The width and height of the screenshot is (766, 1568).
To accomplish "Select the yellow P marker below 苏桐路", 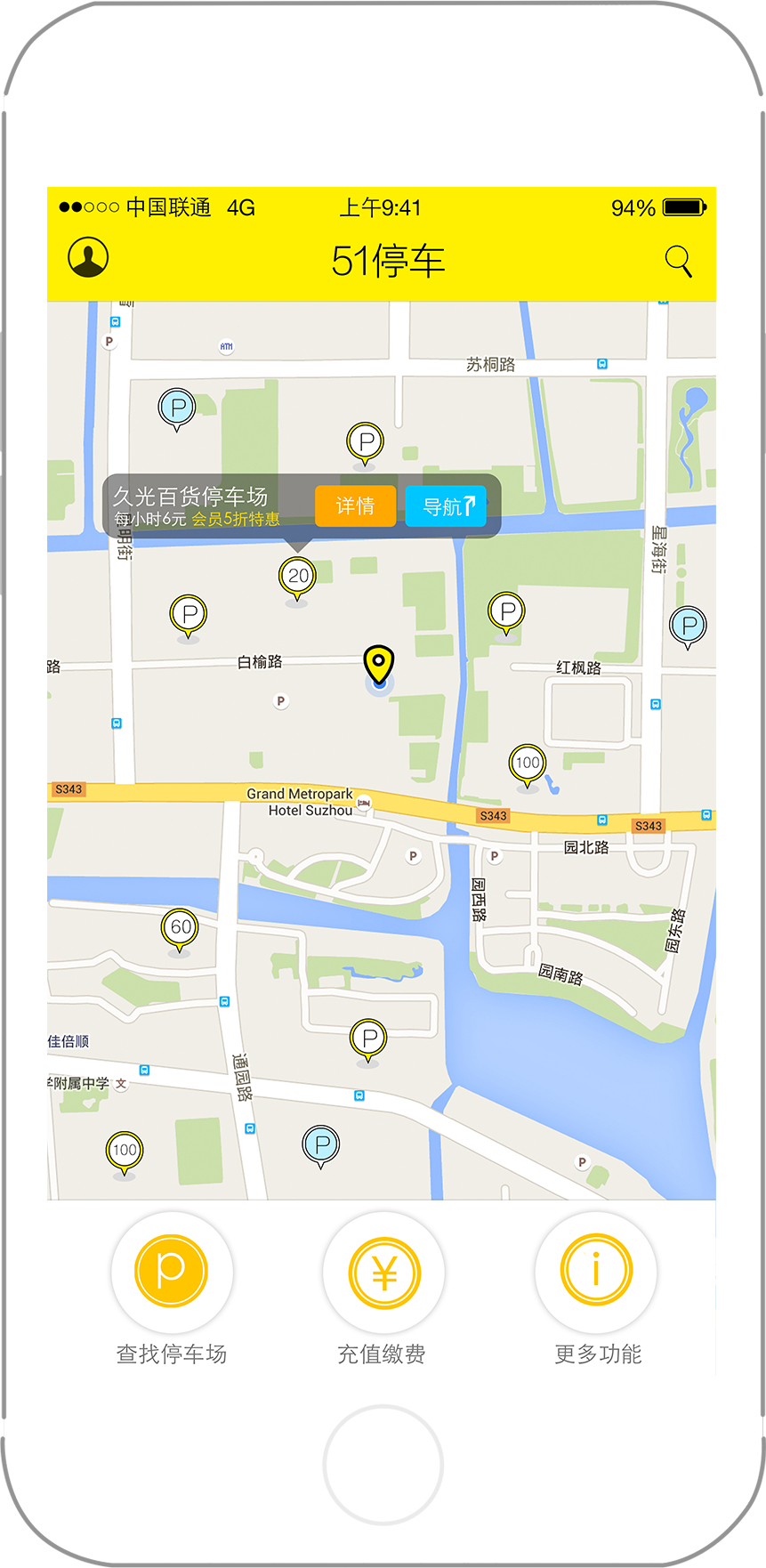I will tap(365, 441).
